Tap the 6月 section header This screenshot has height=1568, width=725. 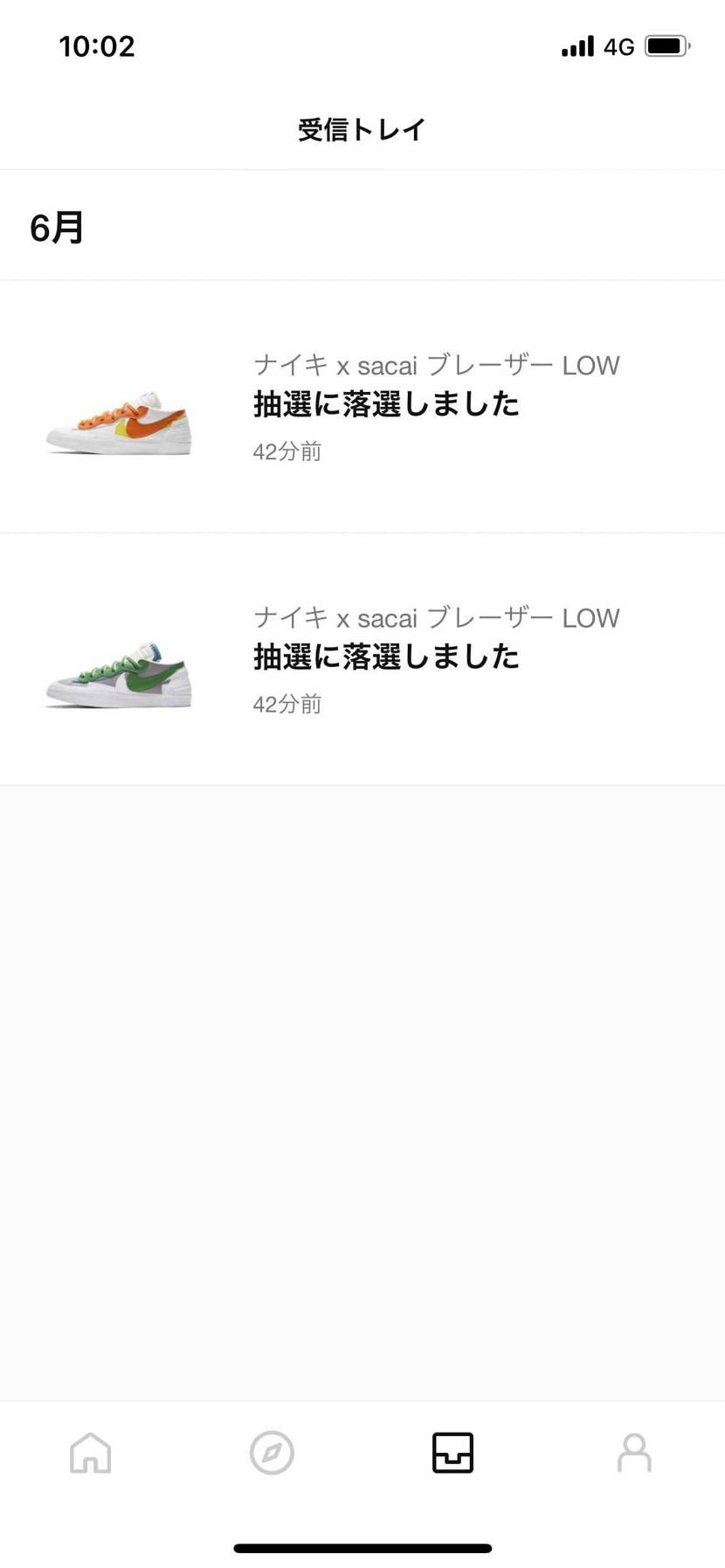coord(56,225)
